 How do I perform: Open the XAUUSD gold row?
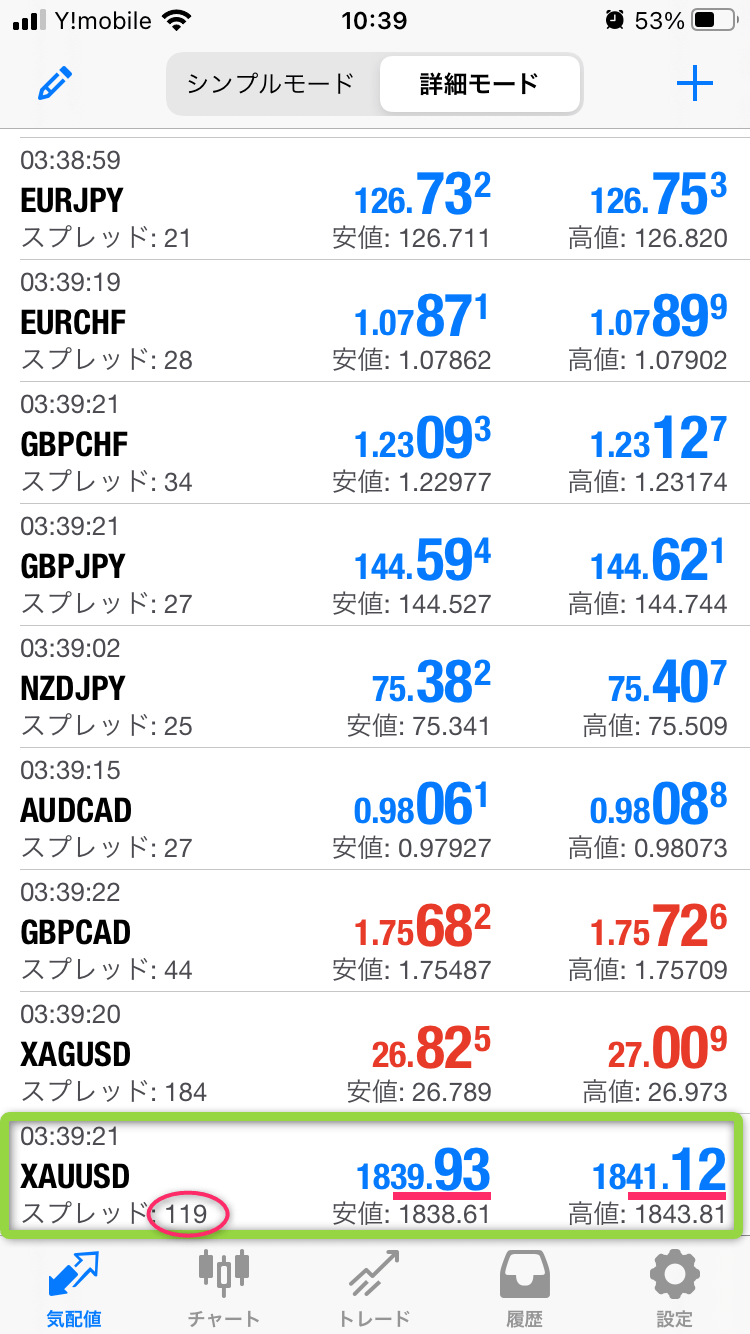(375, 1175)
